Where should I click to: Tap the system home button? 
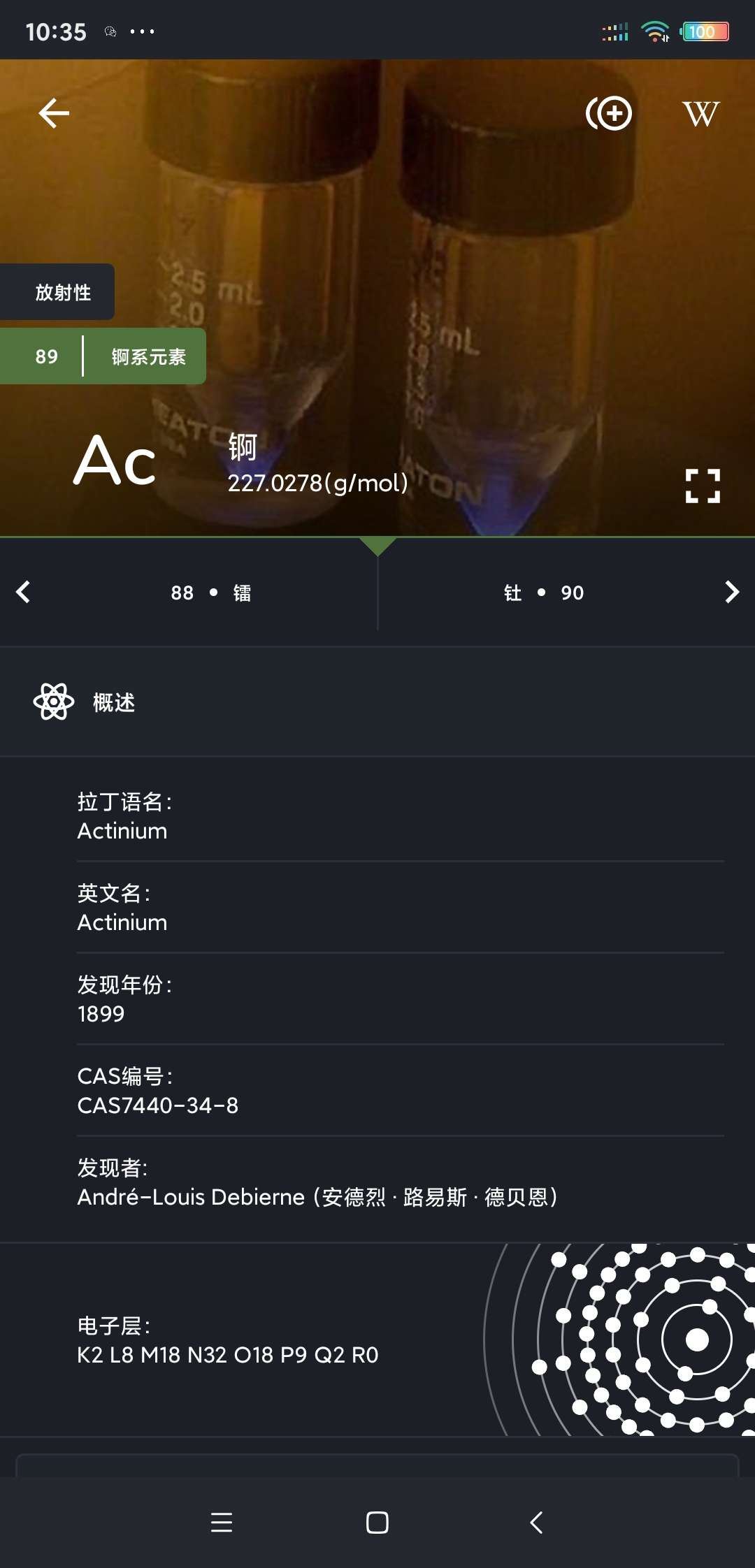pyautogui.click(x=377, y=1523)
